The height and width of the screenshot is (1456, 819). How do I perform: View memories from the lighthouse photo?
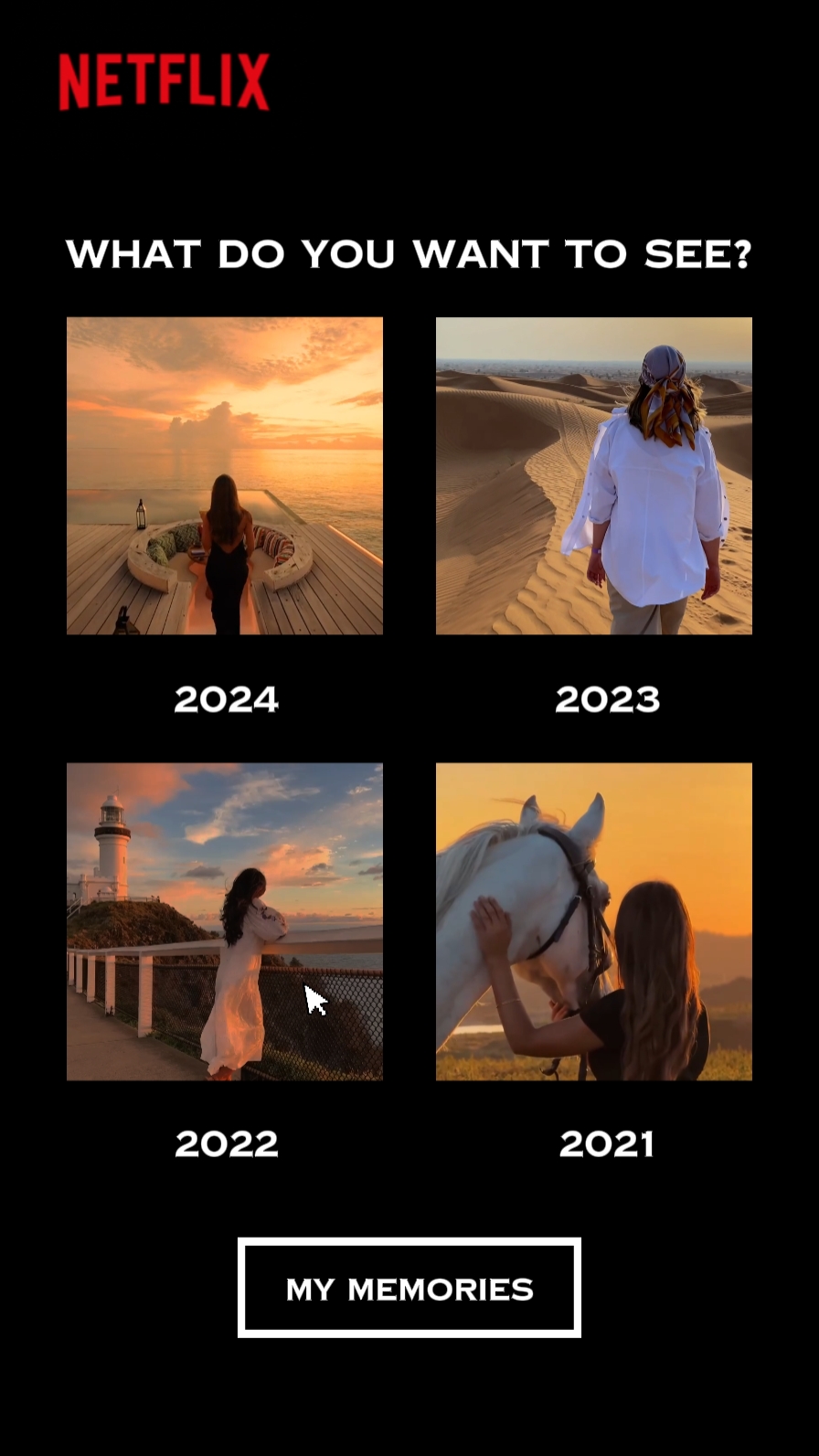(225, 920)
